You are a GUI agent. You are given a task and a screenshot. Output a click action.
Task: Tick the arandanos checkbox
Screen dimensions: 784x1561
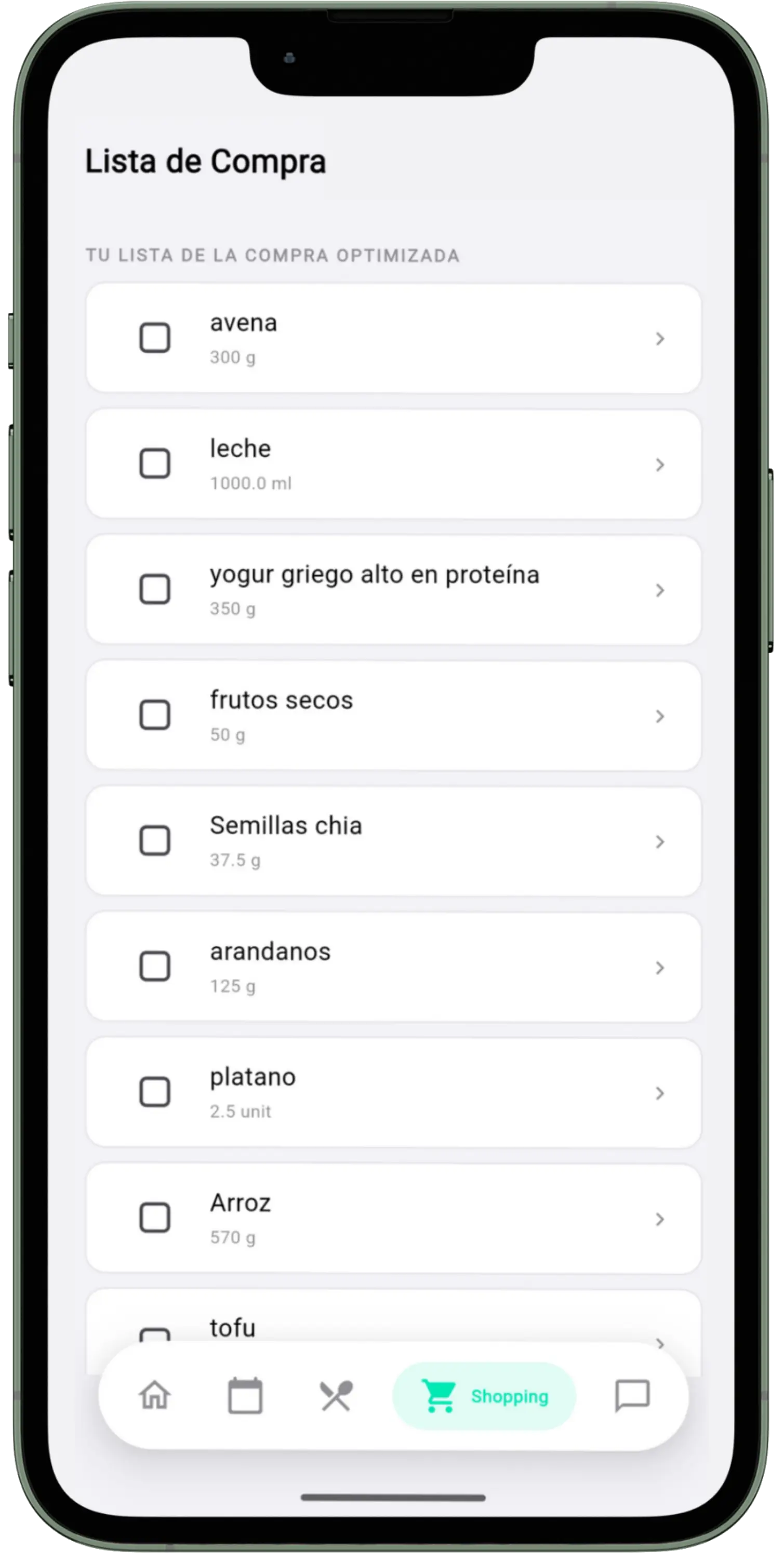tap(155, 967)
